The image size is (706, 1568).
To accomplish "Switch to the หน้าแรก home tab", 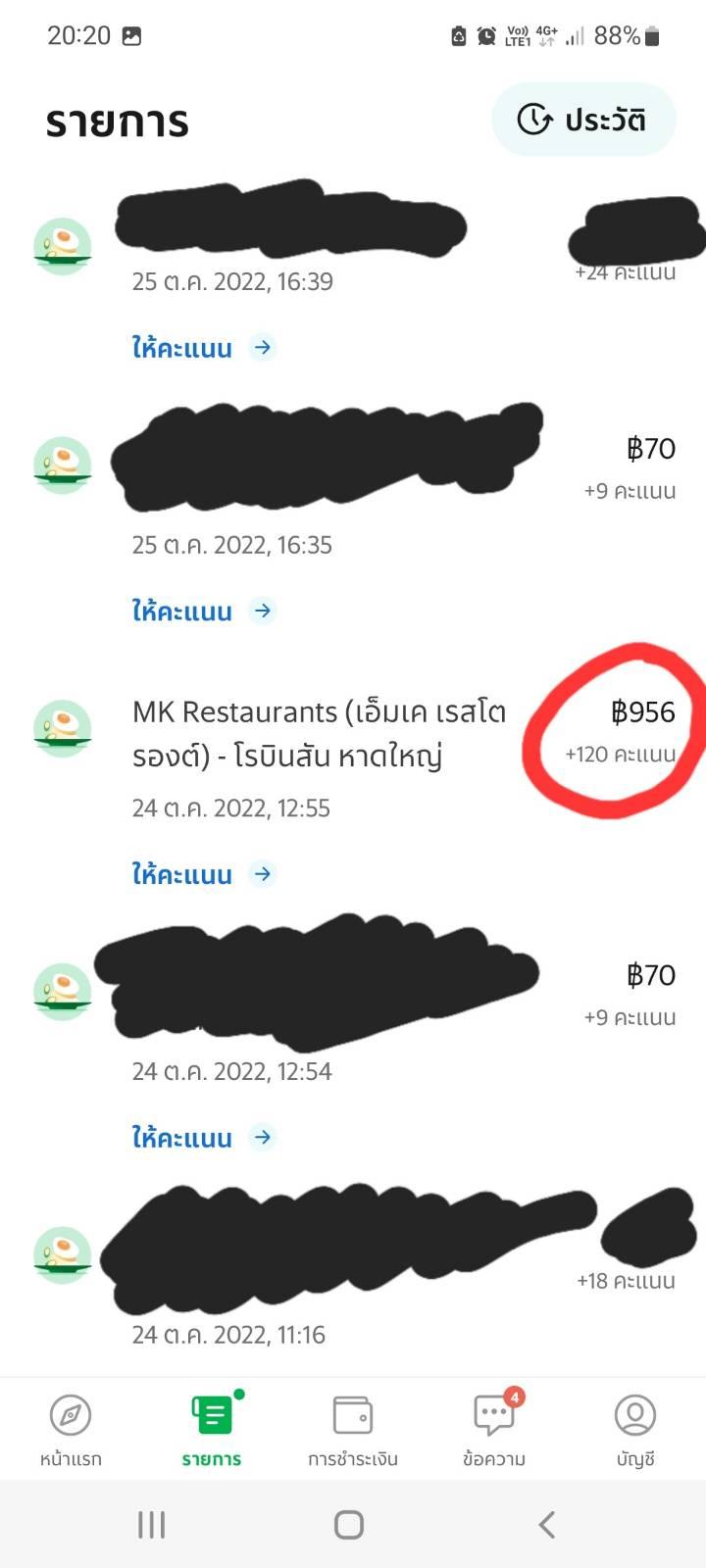I will click(71, 1431).
